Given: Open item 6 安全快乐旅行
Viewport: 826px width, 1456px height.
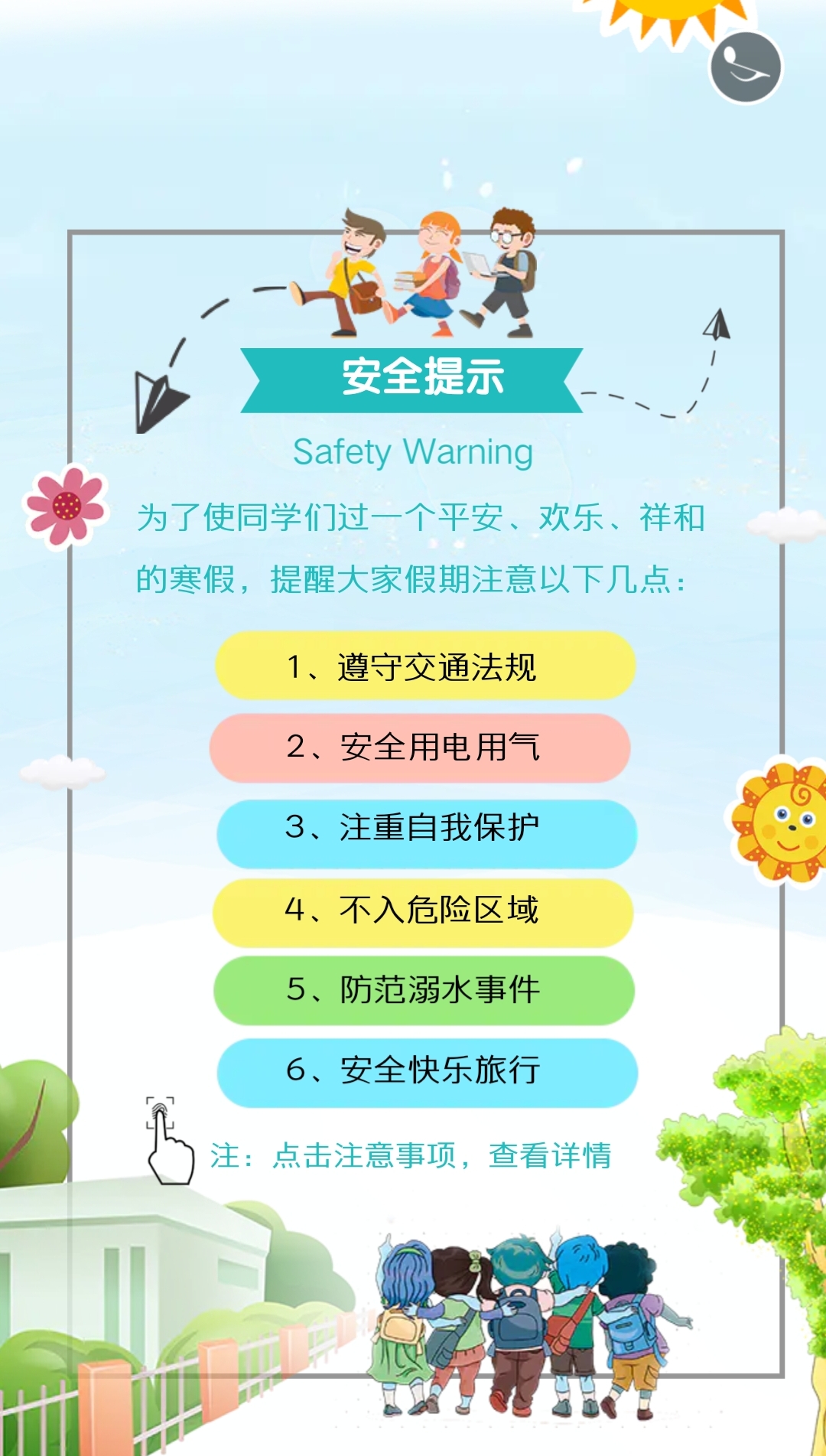Looking at the screenshot, I should click(427, 1072).
